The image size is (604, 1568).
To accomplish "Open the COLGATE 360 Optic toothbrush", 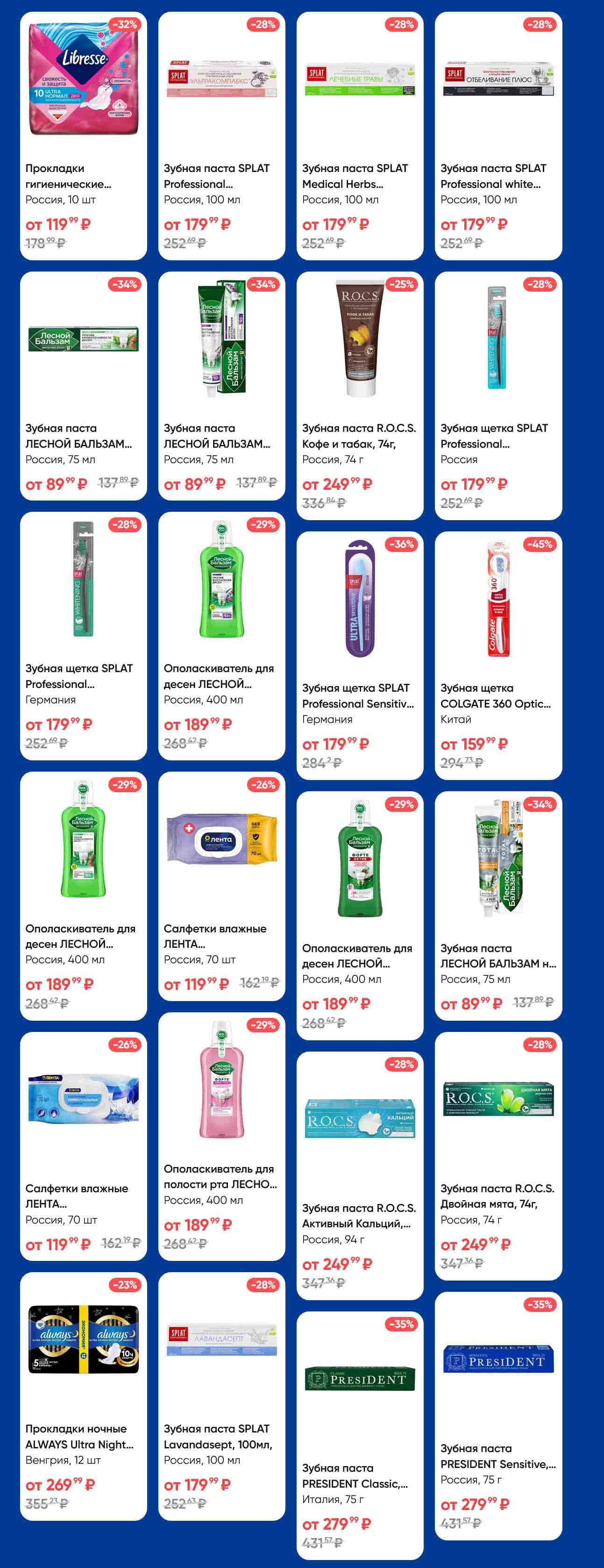I will pyautogui.click(x=498, y=655).
